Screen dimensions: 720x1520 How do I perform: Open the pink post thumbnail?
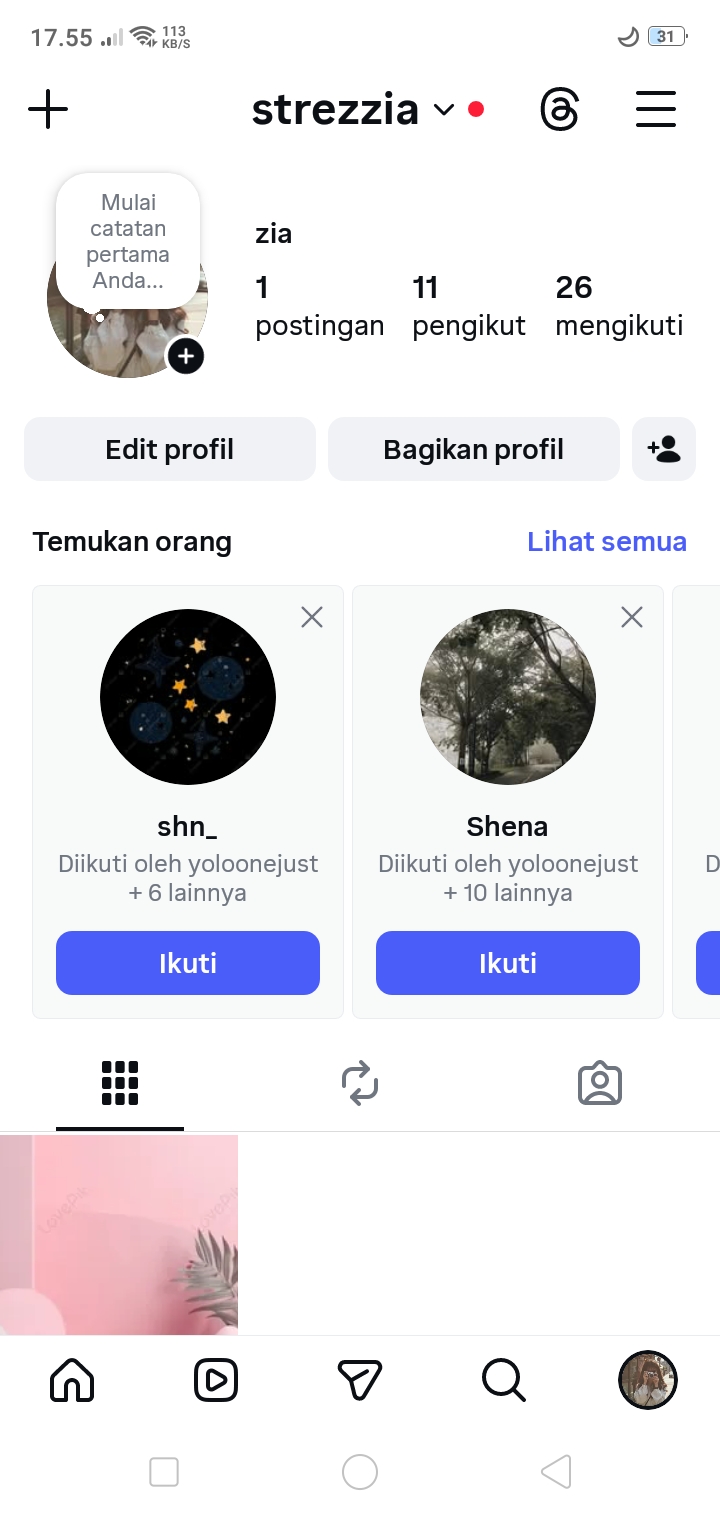click(119, 1234)
